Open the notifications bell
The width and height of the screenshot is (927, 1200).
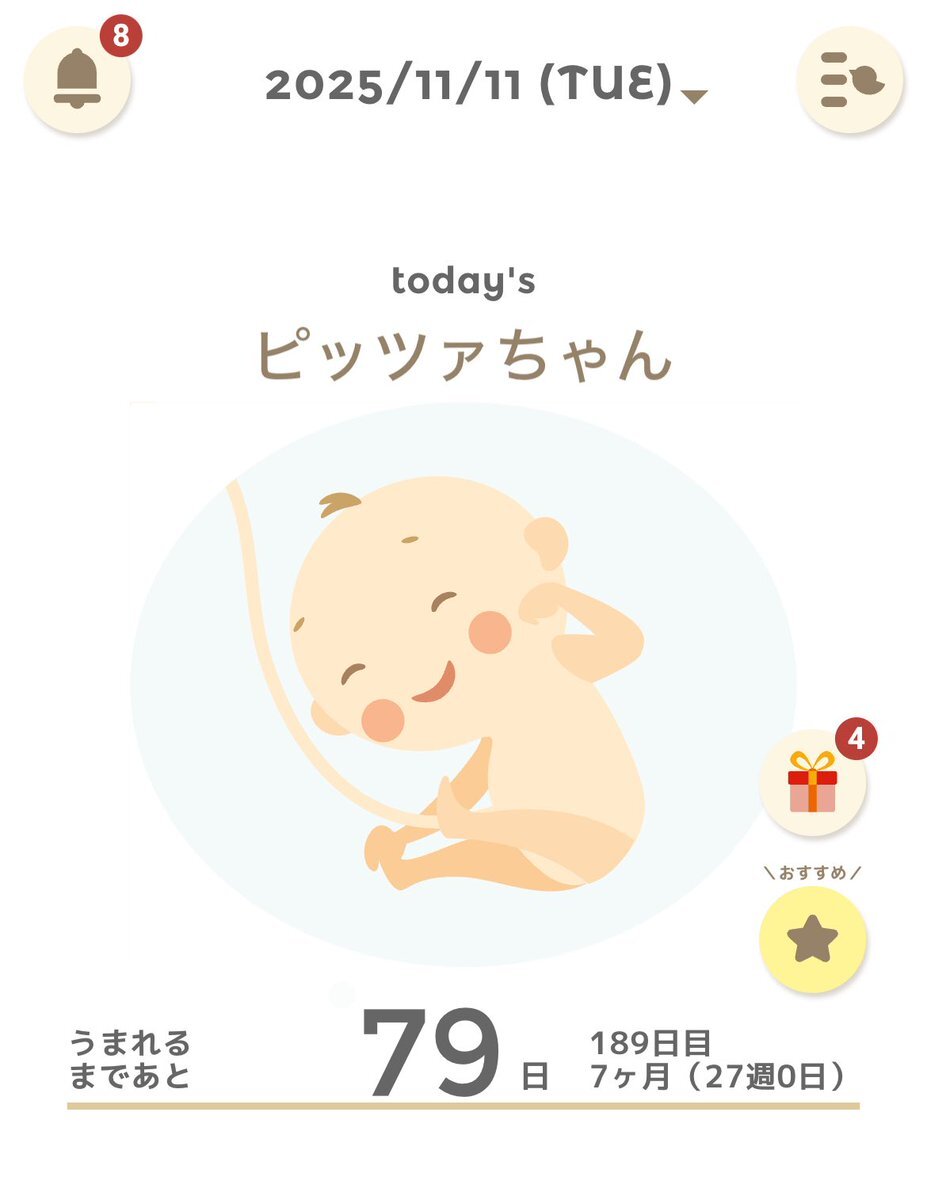coord(77,80)
